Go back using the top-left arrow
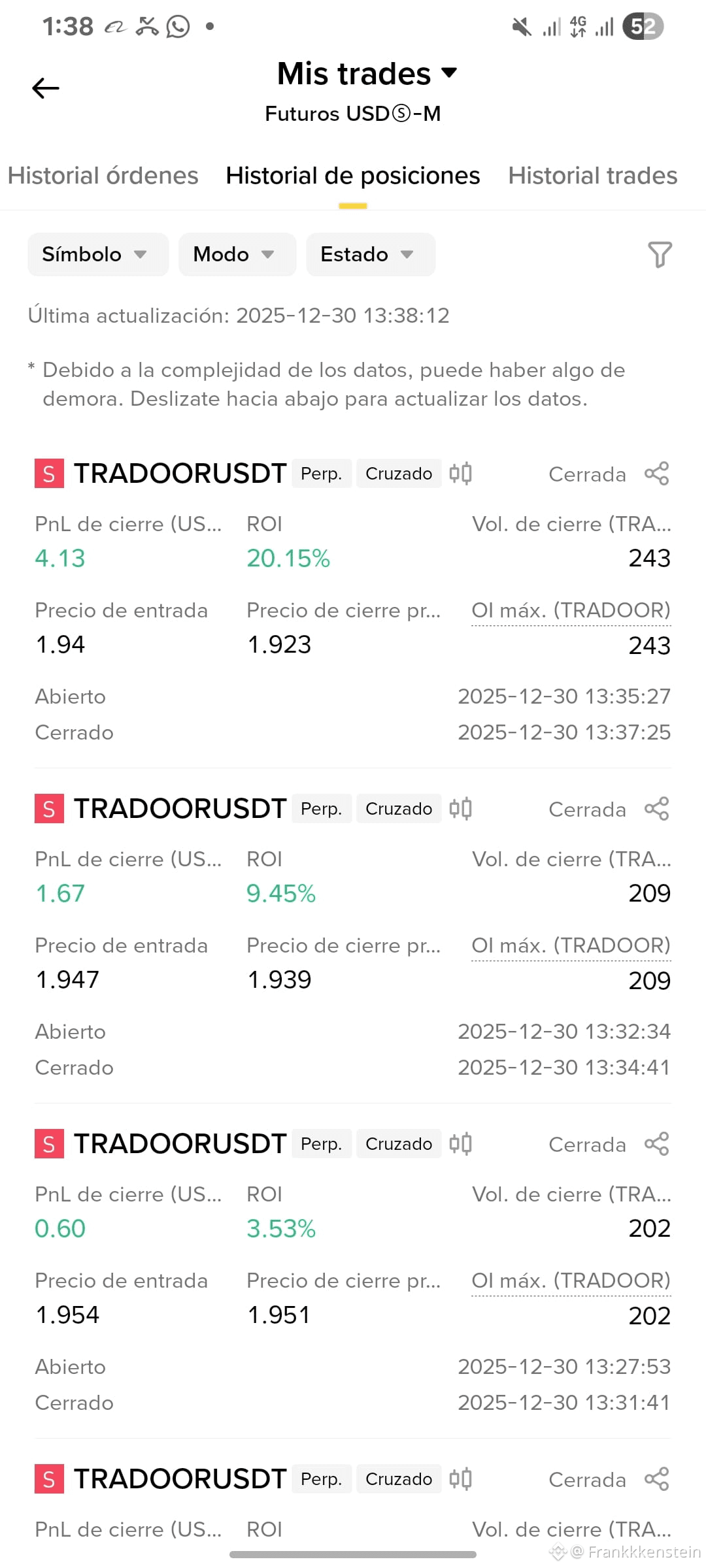Screen dimensions: 706x1568 coord(46,88)
